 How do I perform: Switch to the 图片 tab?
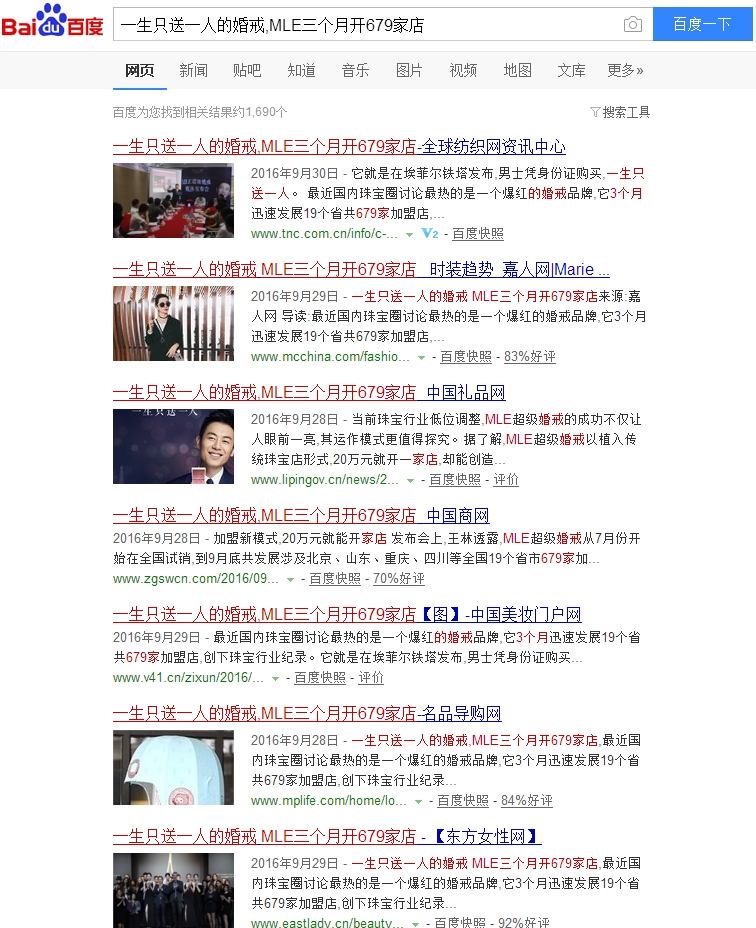click(x=409, y=70)
